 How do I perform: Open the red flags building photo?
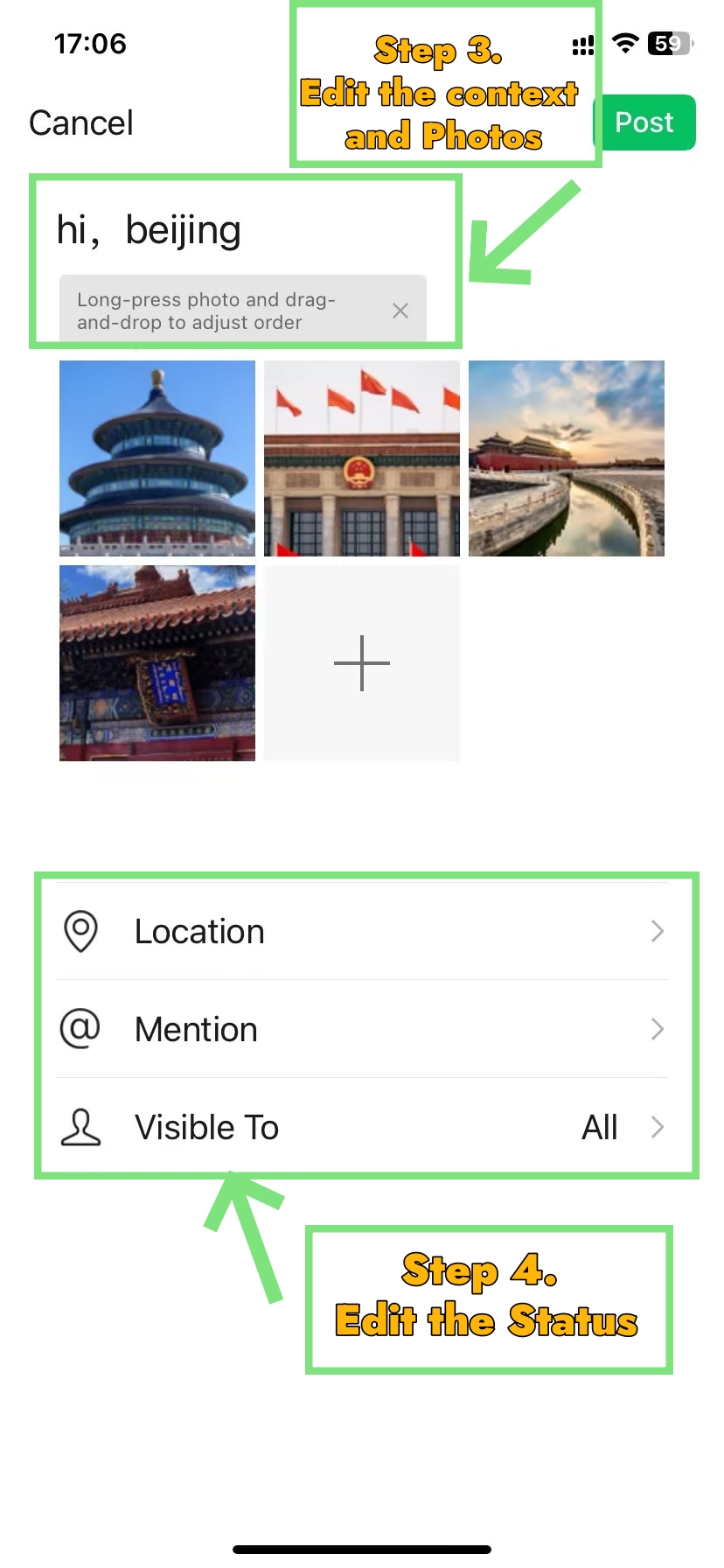[x=362, y=458]
